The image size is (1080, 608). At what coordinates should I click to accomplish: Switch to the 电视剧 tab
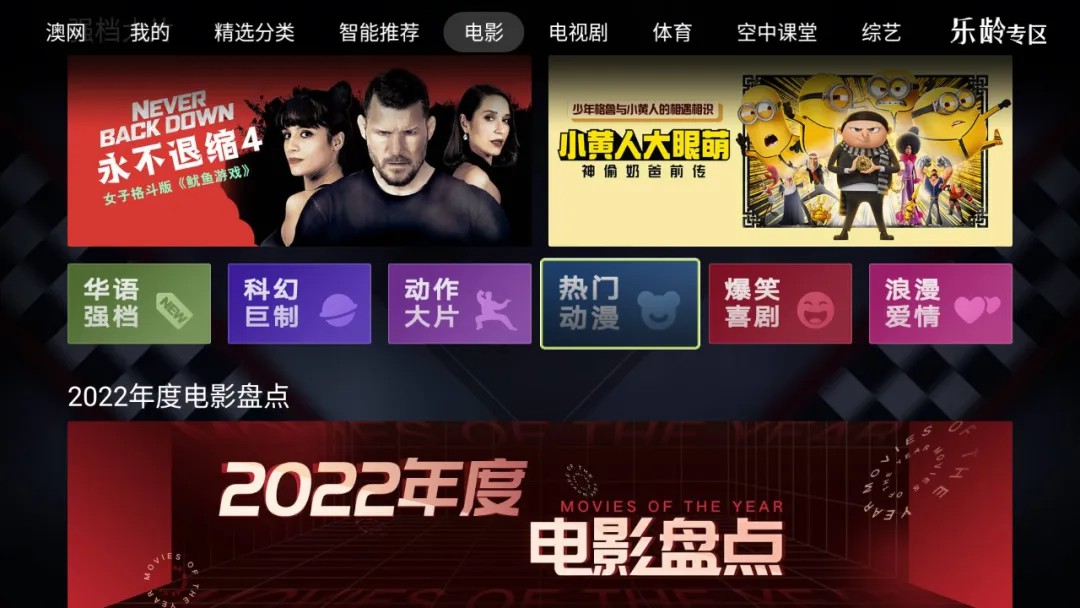pos(578,32)
